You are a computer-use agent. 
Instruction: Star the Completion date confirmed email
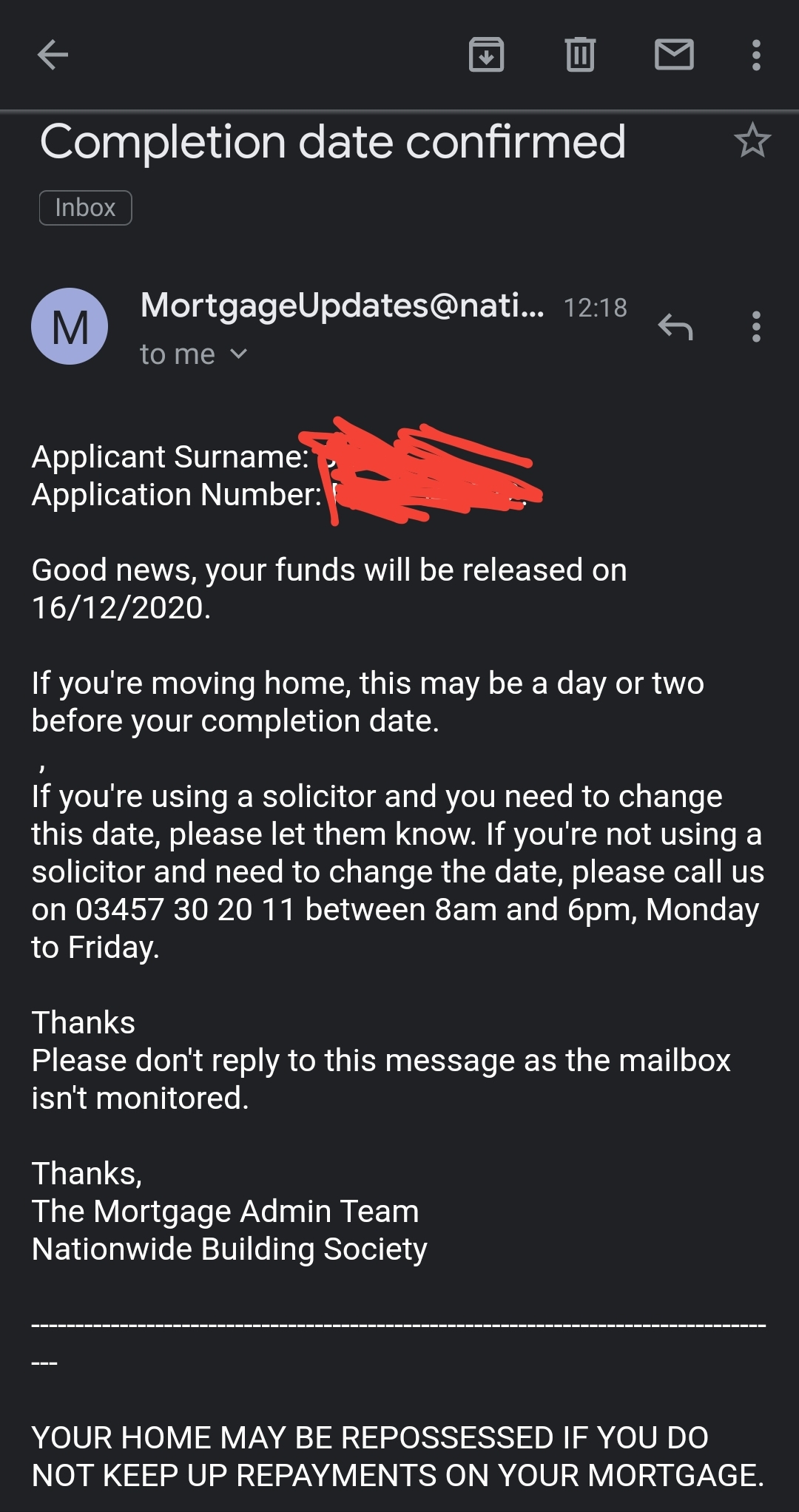click(752, 140)
